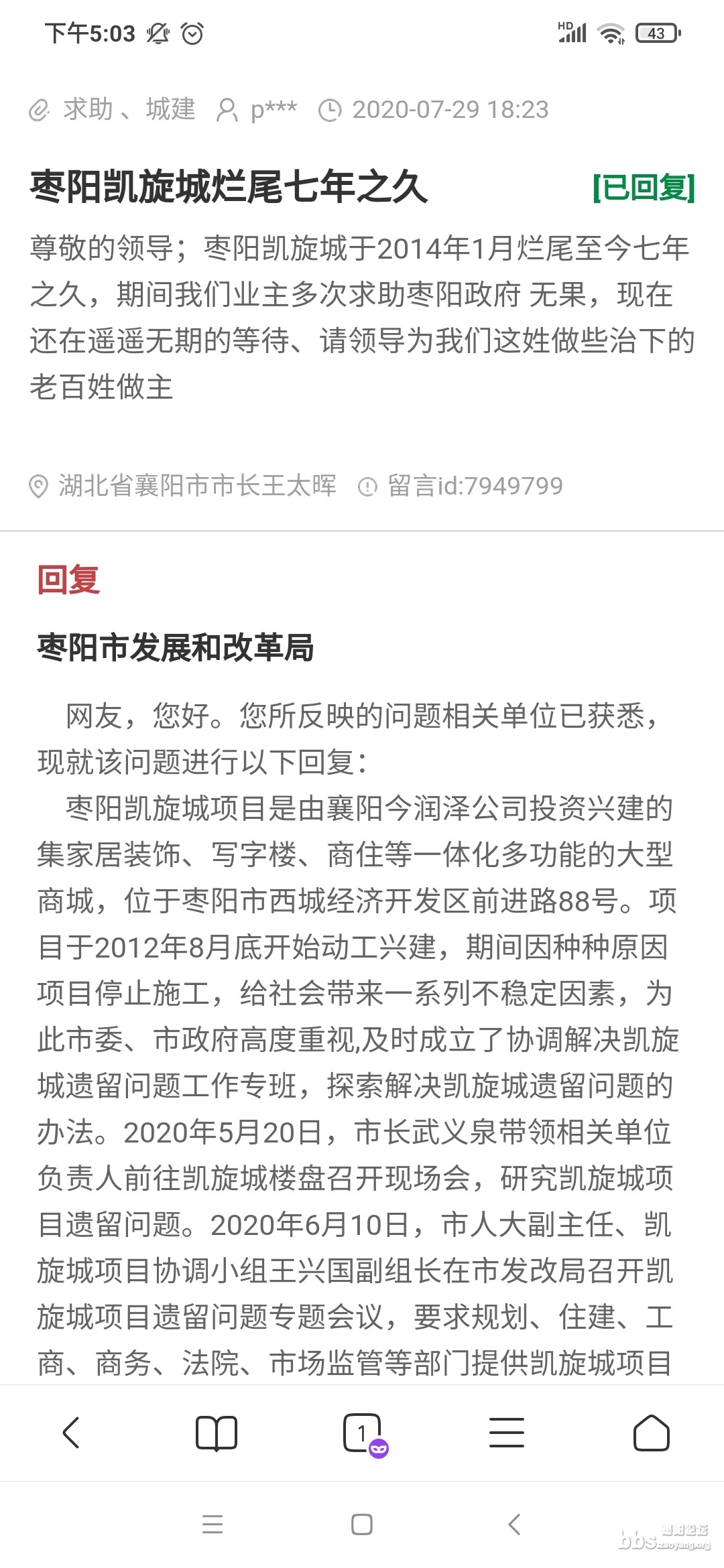Open the browser tabs switcher
The width and height of the screenshot is (724, 1568).
(363, 1434)
